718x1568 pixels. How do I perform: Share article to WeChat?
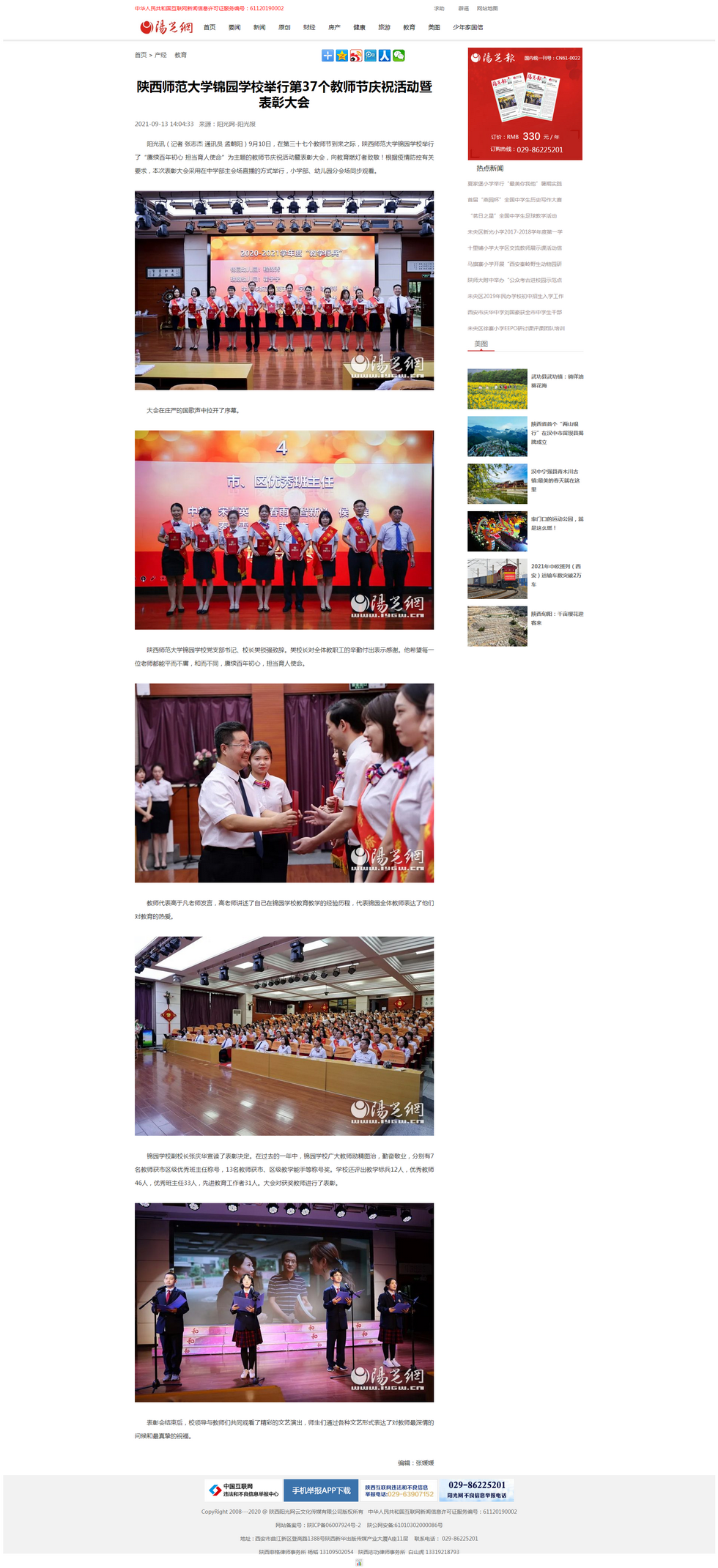[x=399, y=56]
